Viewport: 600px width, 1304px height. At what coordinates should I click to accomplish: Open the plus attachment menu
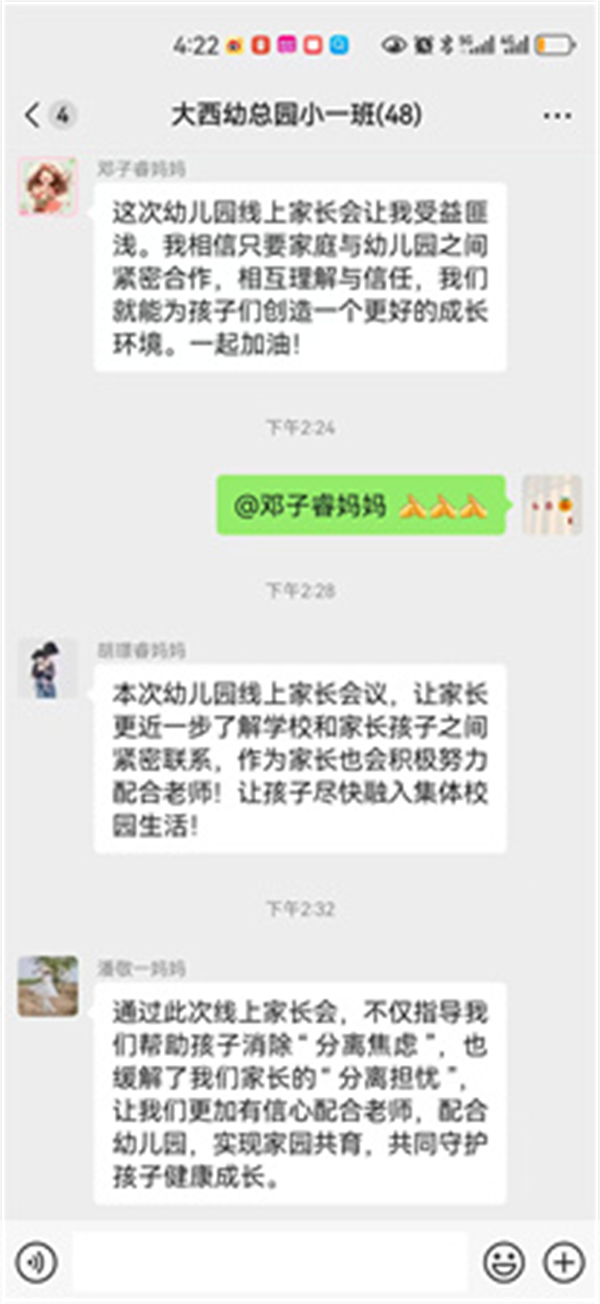pos(564,1262)
